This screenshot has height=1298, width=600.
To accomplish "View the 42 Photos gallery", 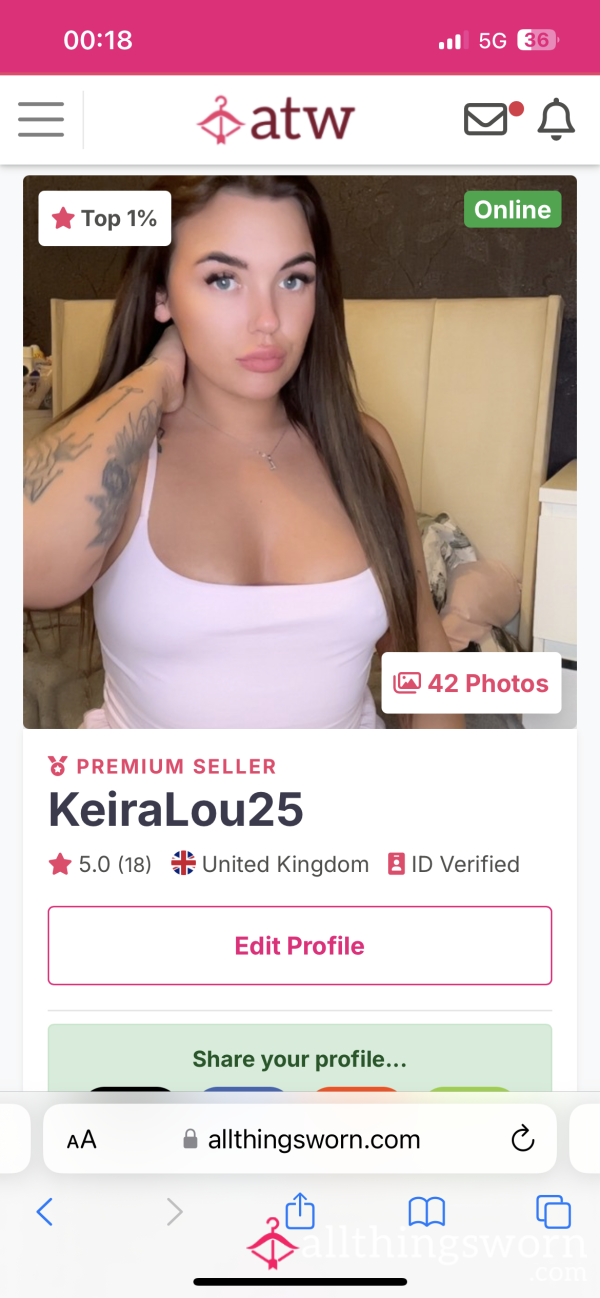I will coord(472,683).
